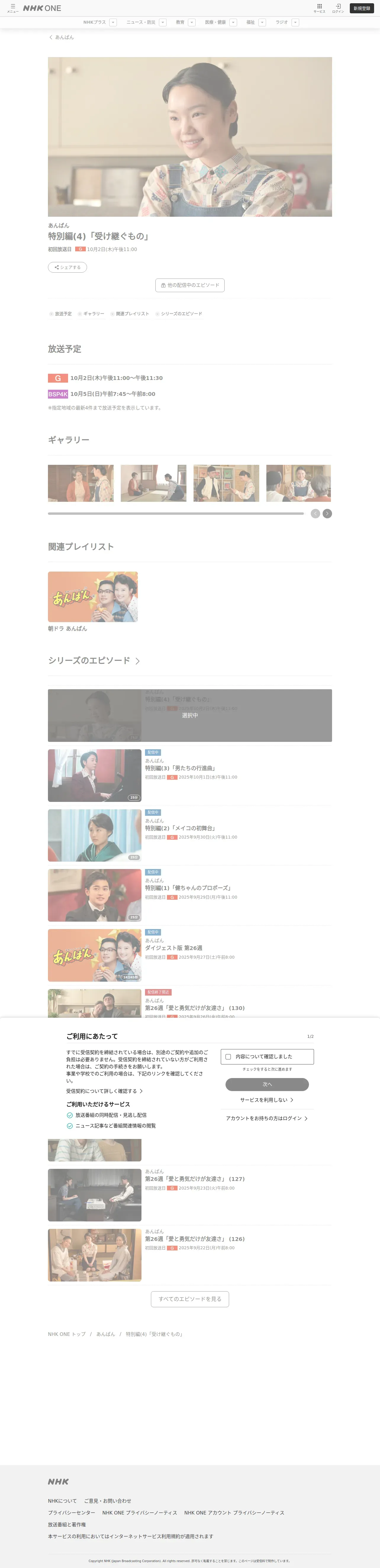Screen dimensions: 380x1568
Task: Tap the 次へ button
Action: 267,1084
